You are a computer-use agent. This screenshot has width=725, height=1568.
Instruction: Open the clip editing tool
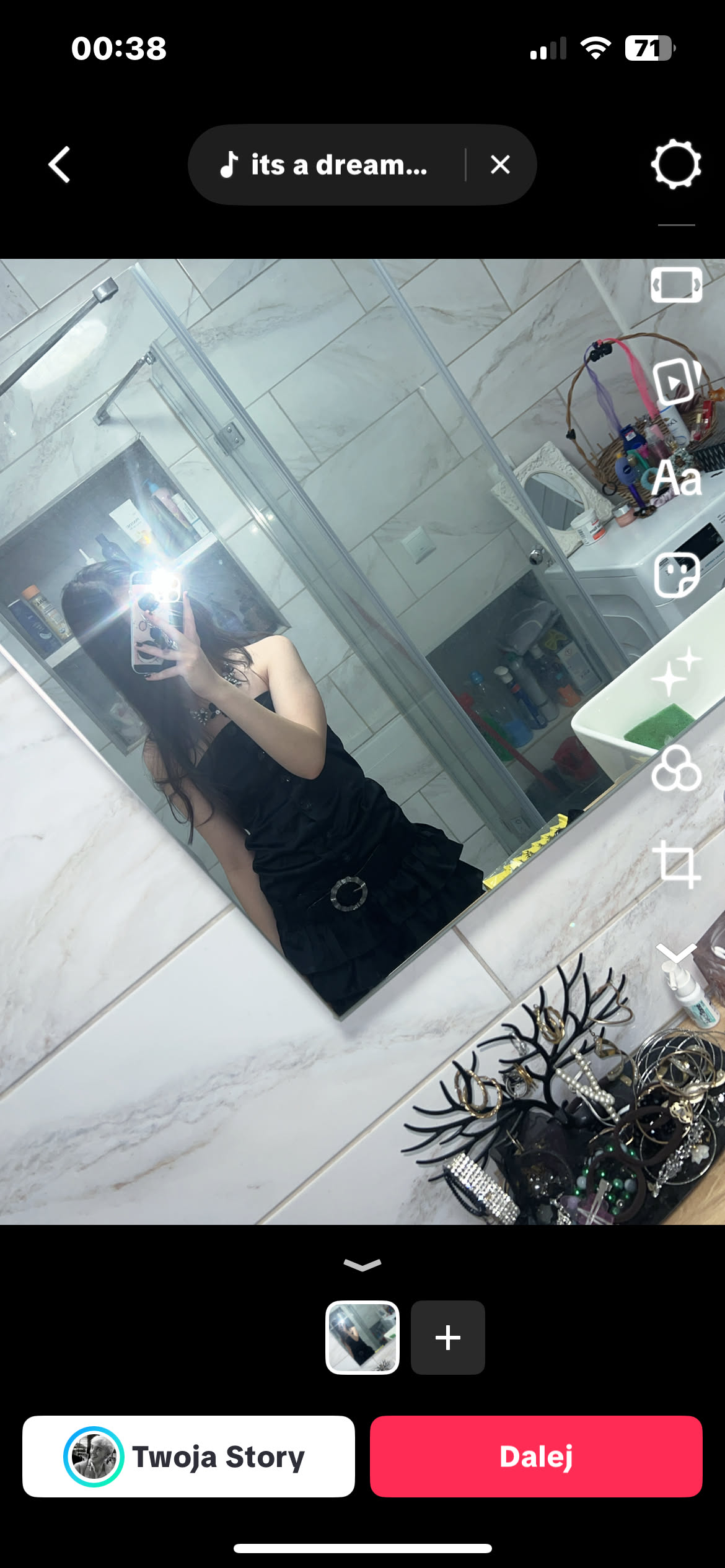tap(676, 285)
